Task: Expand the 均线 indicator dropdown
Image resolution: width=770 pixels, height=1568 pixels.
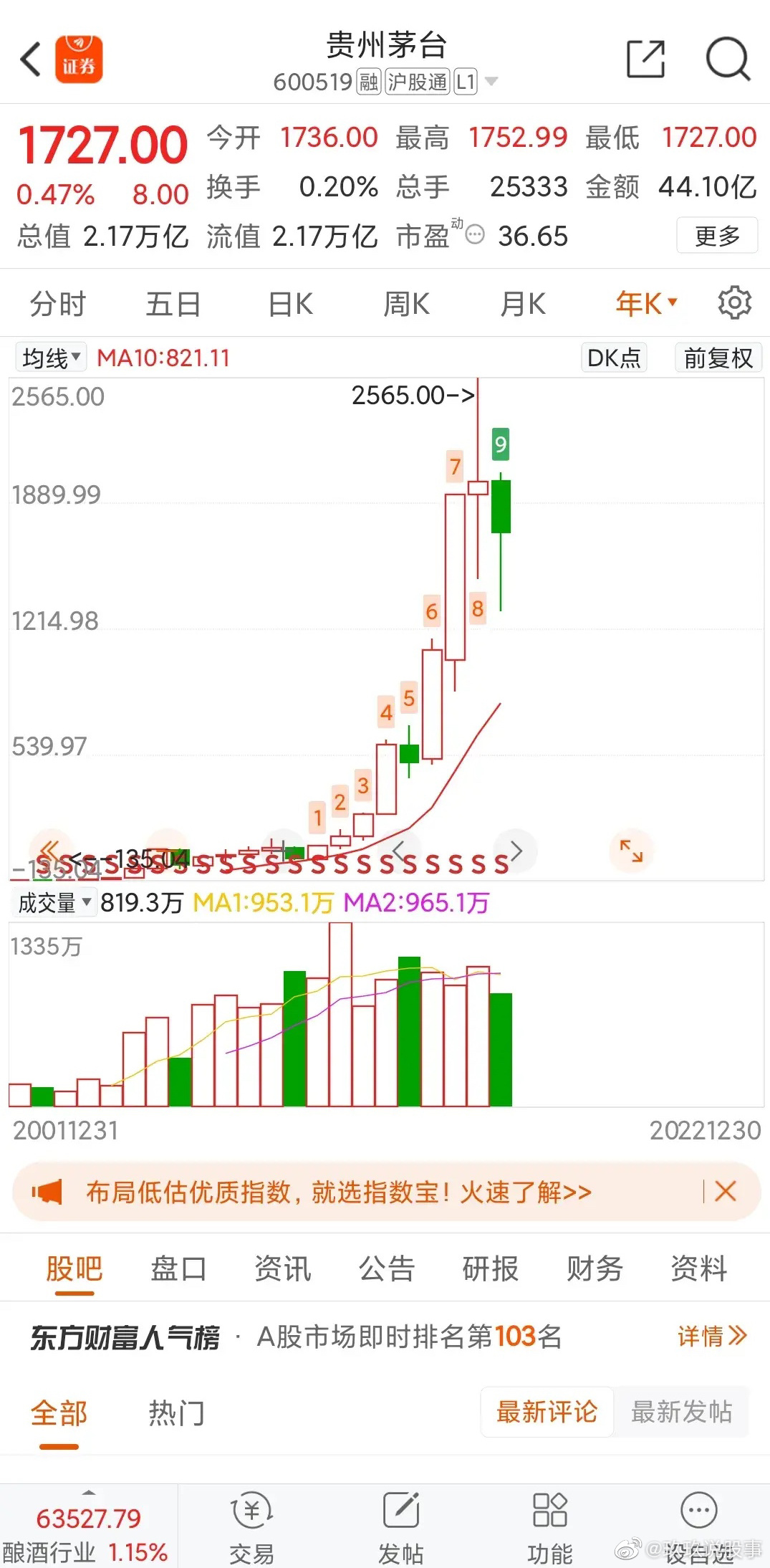Action: tap(50, 357)
